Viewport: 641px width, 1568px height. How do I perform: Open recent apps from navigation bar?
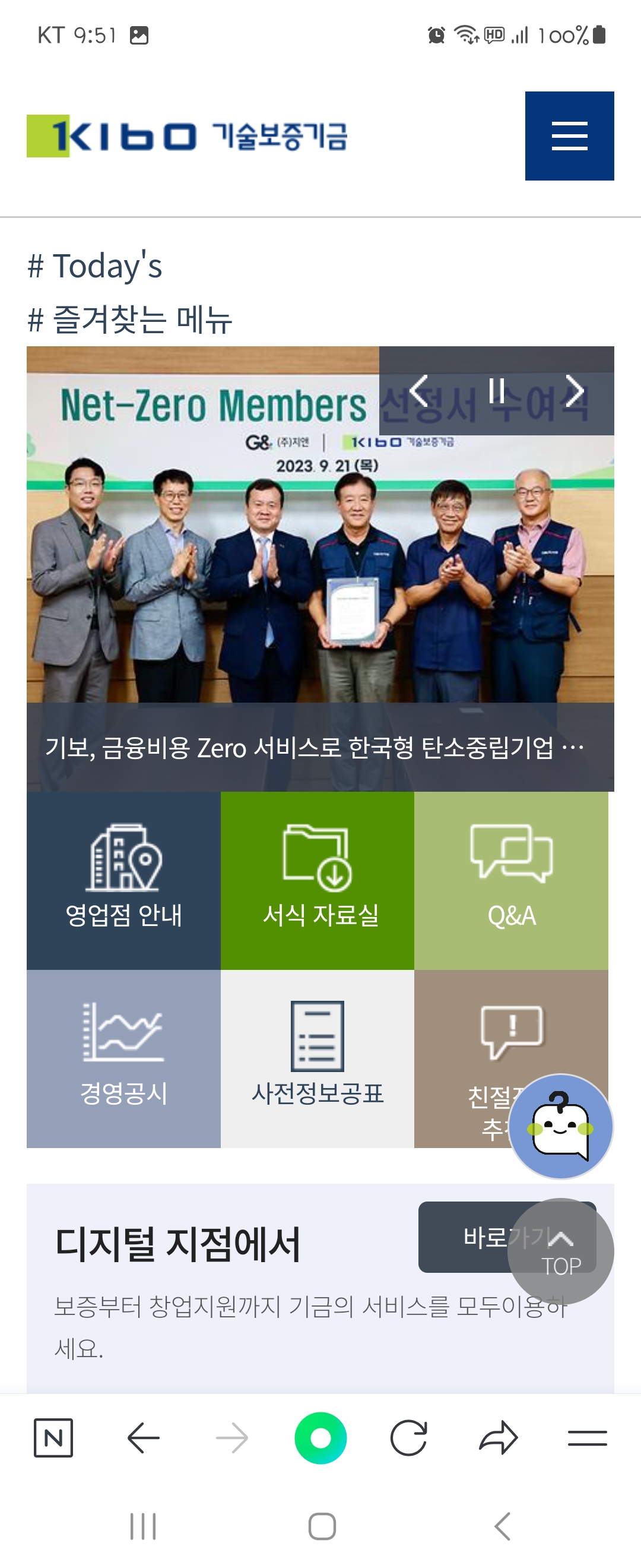[x=143, y=1526]
